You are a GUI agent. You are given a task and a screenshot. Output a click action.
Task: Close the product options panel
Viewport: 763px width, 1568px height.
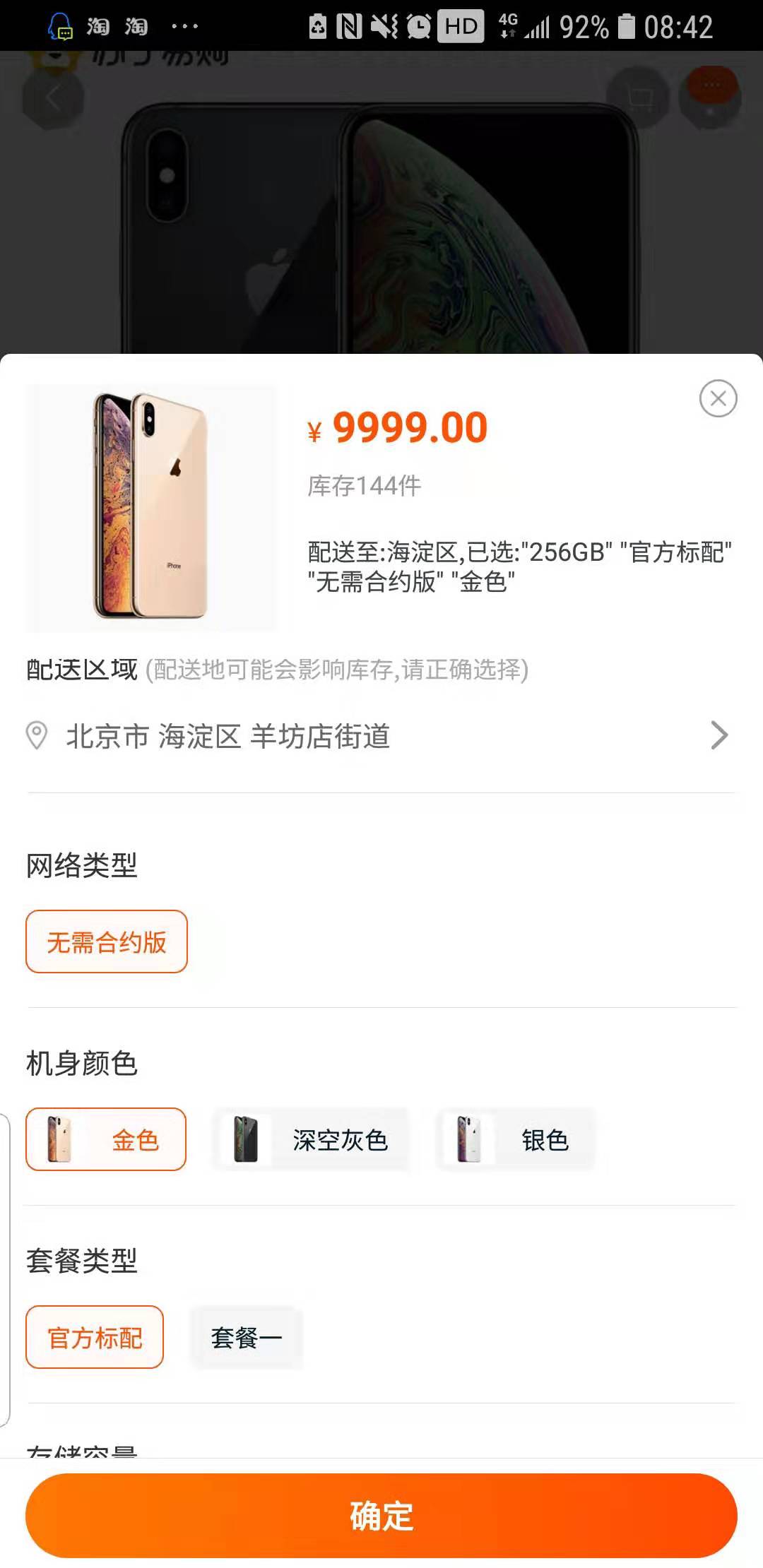[x=718, y=398]
